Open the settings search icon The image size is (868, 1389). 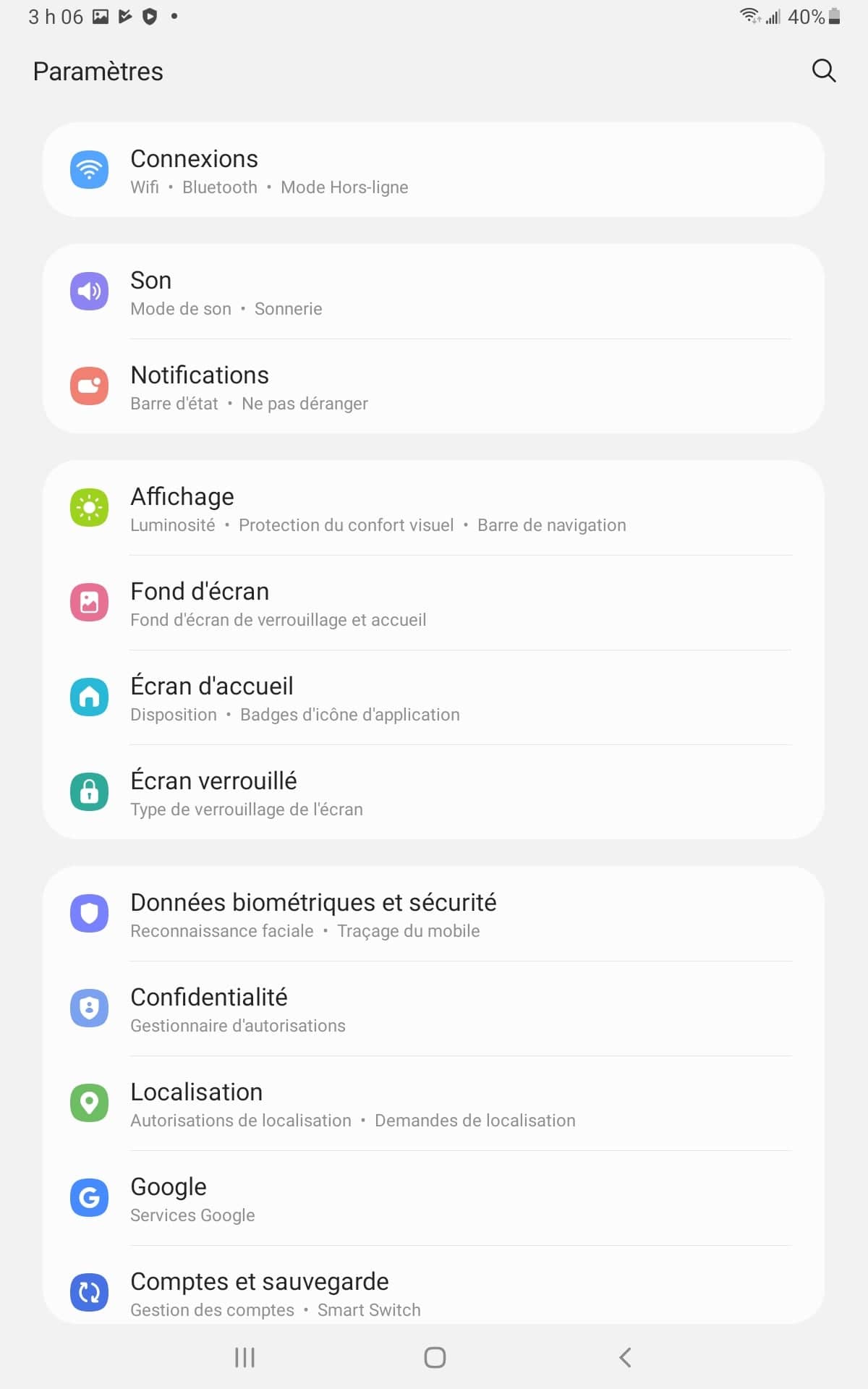tap(824, 71)
